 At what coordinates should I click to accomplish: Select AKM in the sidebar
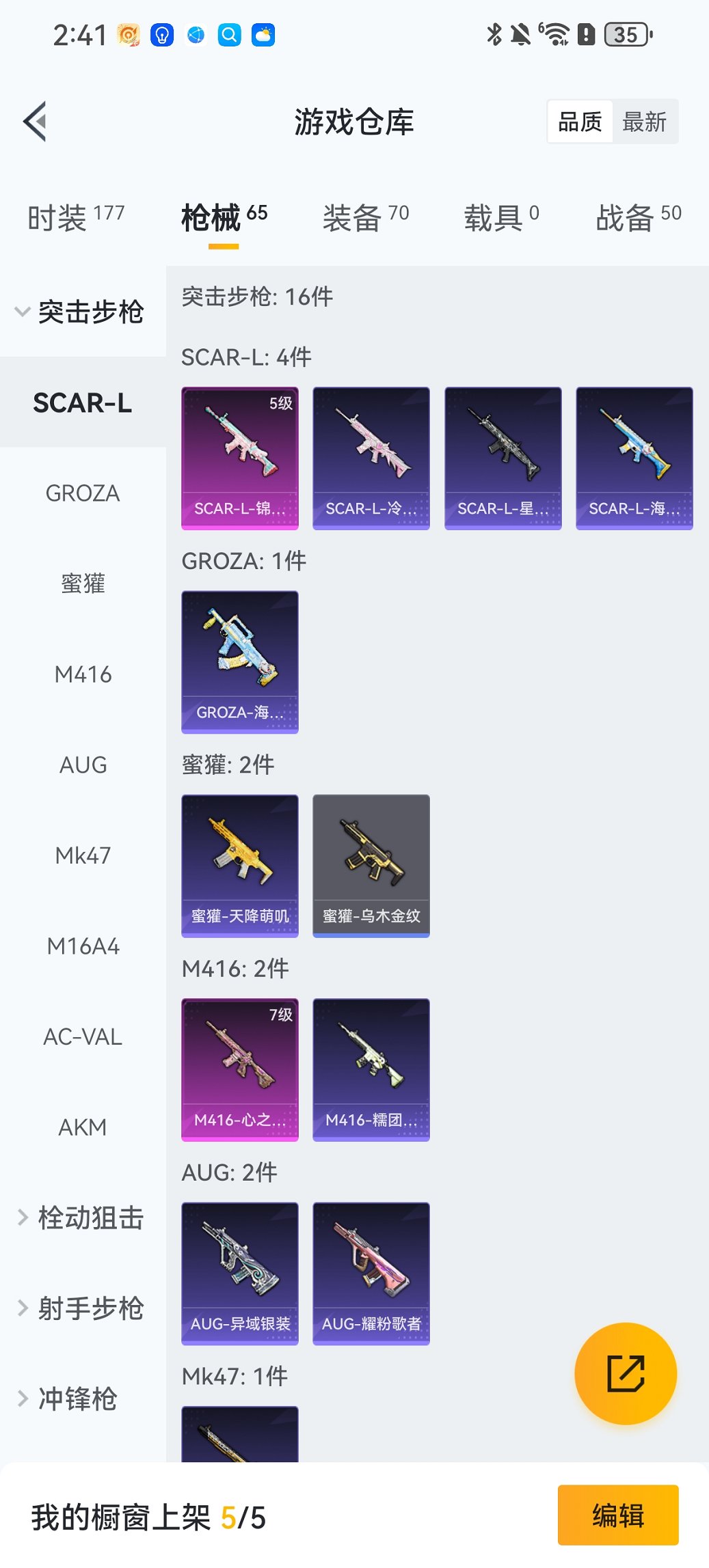click(x=83, y=1127)
